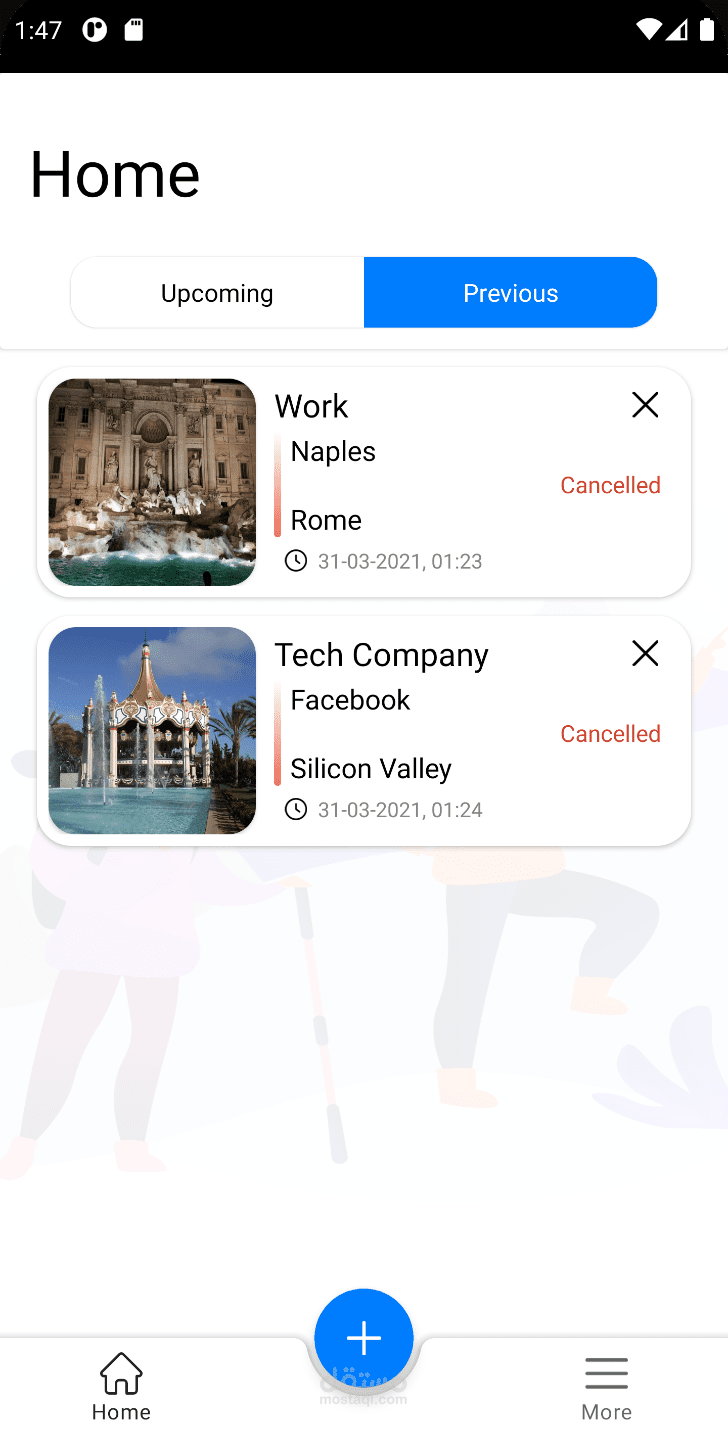Select the Previous tab

click(510, 293)
